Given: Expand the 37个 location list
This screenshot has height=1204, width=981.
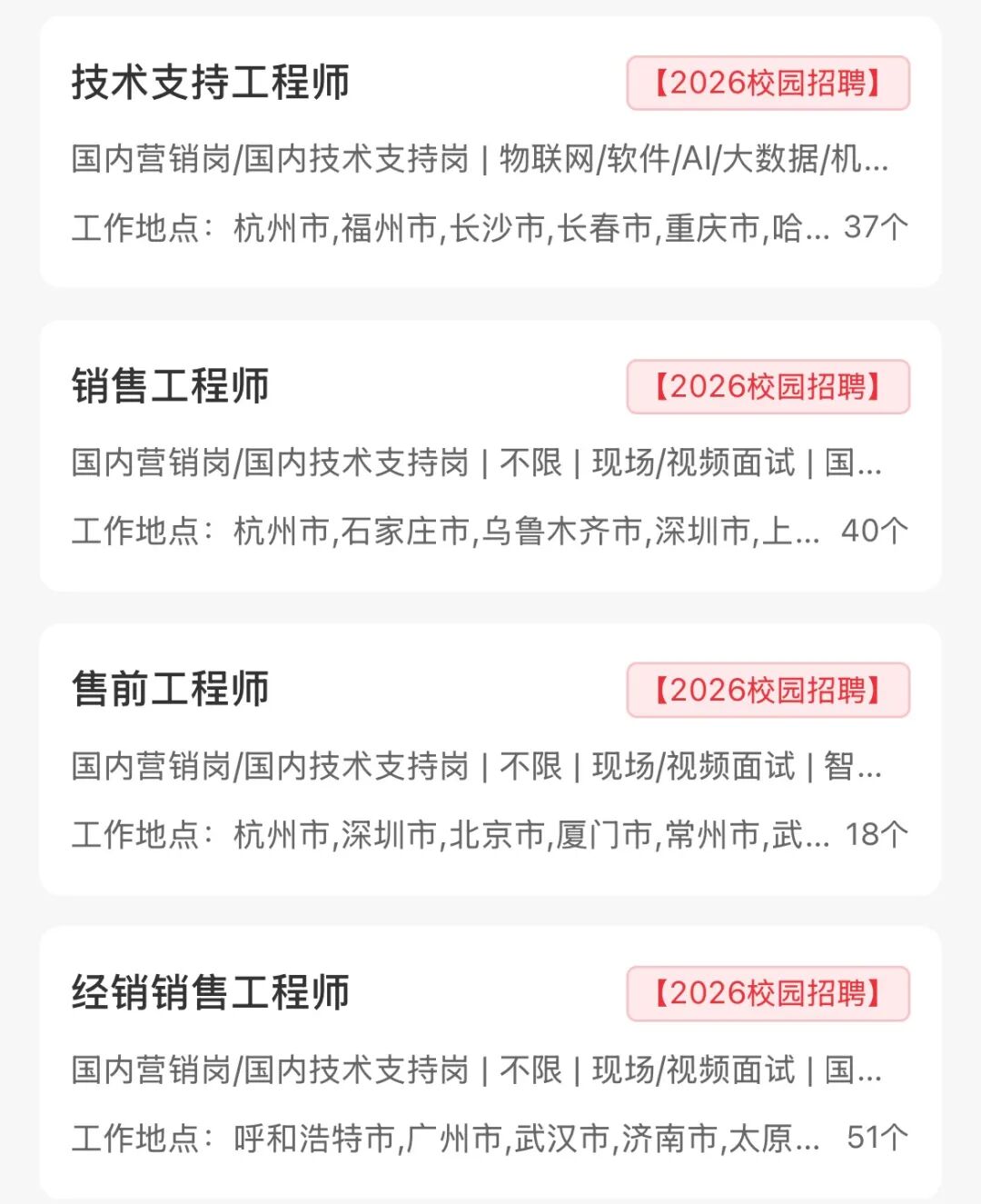Looking at the screenshot, I should click(875, 230).
